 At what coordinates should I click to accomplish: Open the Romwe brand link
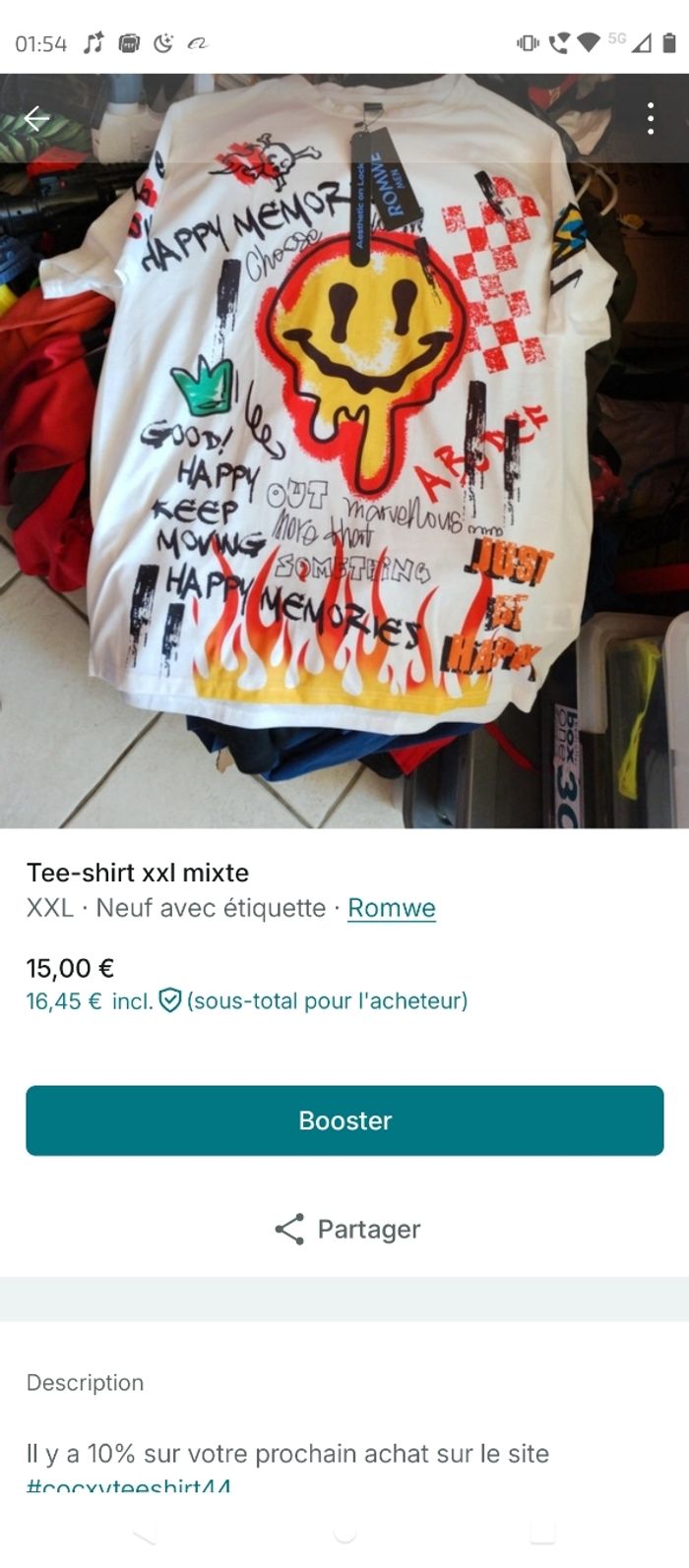pos(391,908)
